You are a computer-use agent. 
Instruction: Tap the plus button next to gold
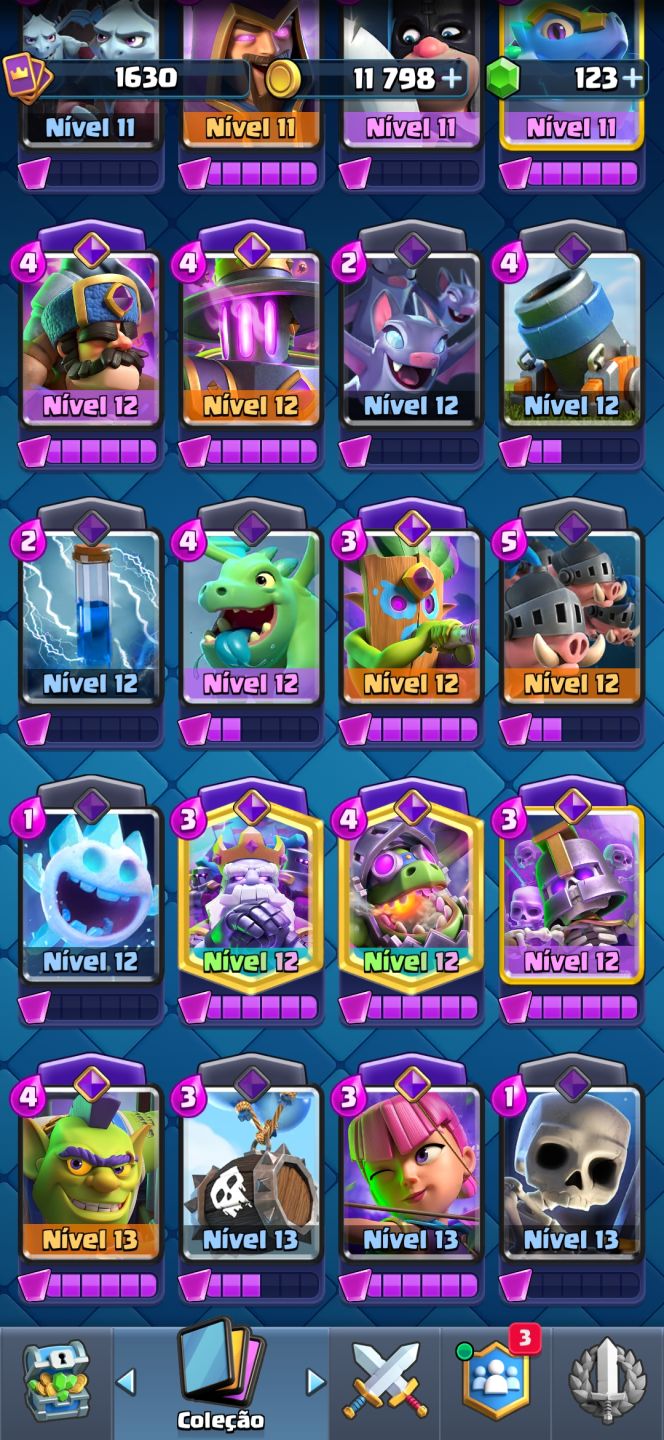(x=452, y=78)
